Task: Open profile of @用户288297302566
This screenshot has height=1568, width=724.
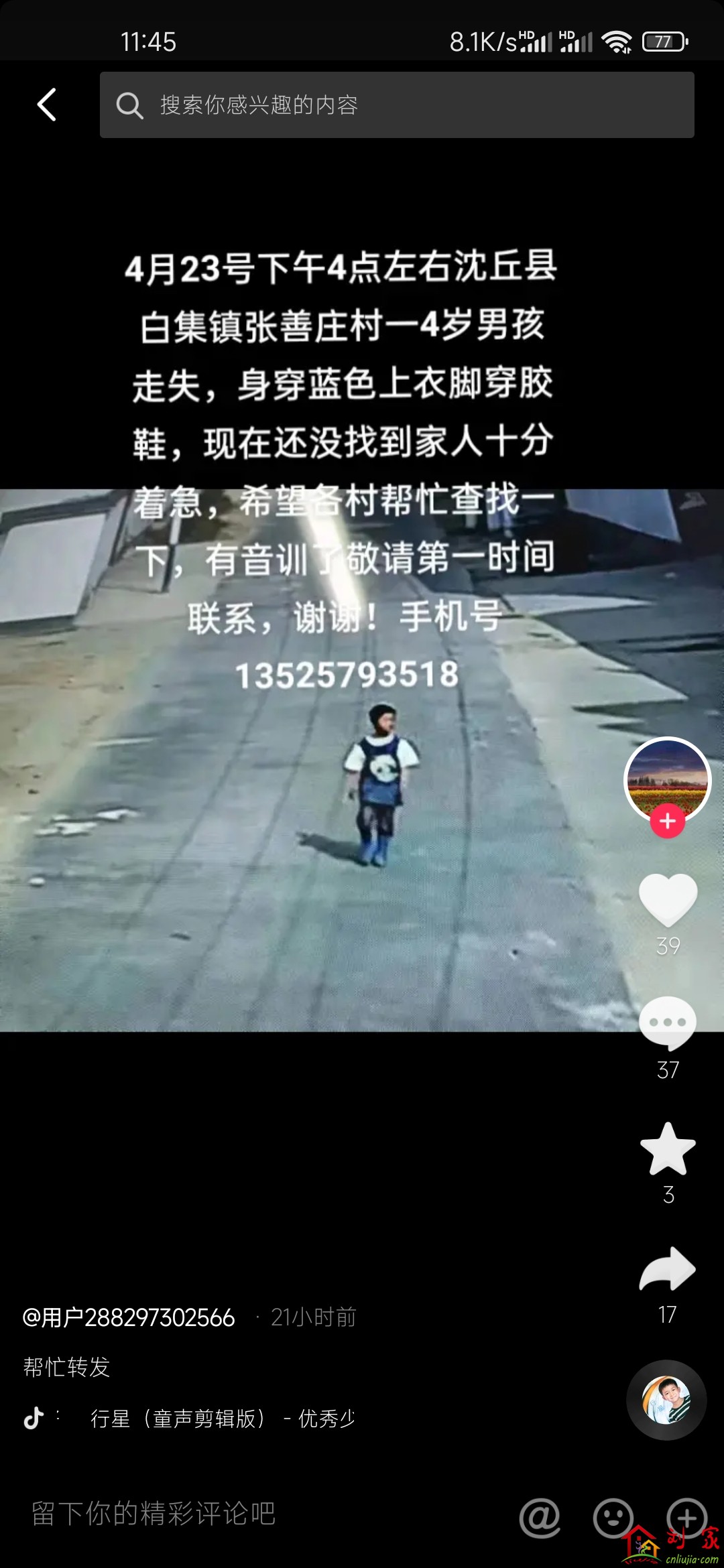Action: pyautogui.click(x=129, y=1317)
